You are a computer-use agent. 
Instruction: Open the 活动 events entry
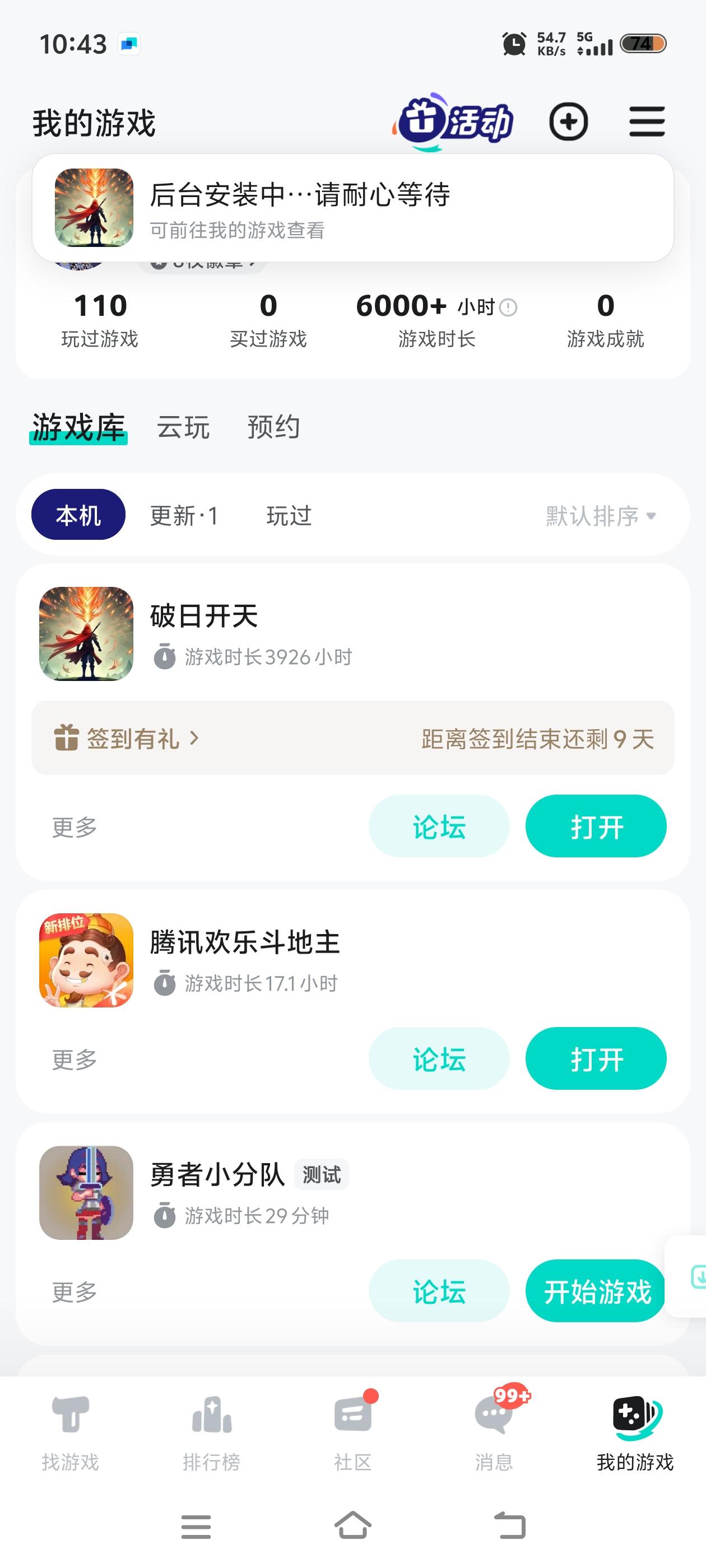453,122
